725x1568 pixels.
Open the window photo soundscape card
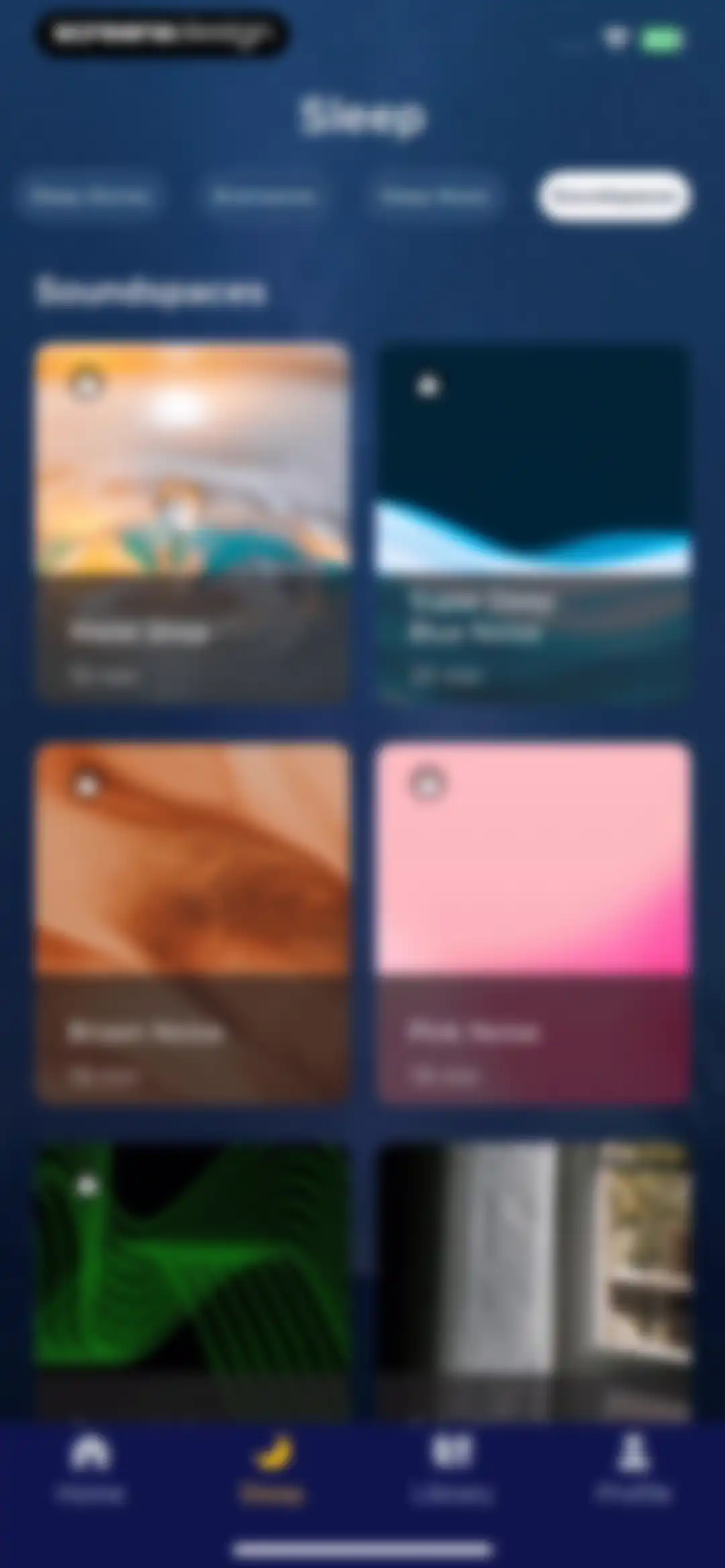[x=534, y=1282]
